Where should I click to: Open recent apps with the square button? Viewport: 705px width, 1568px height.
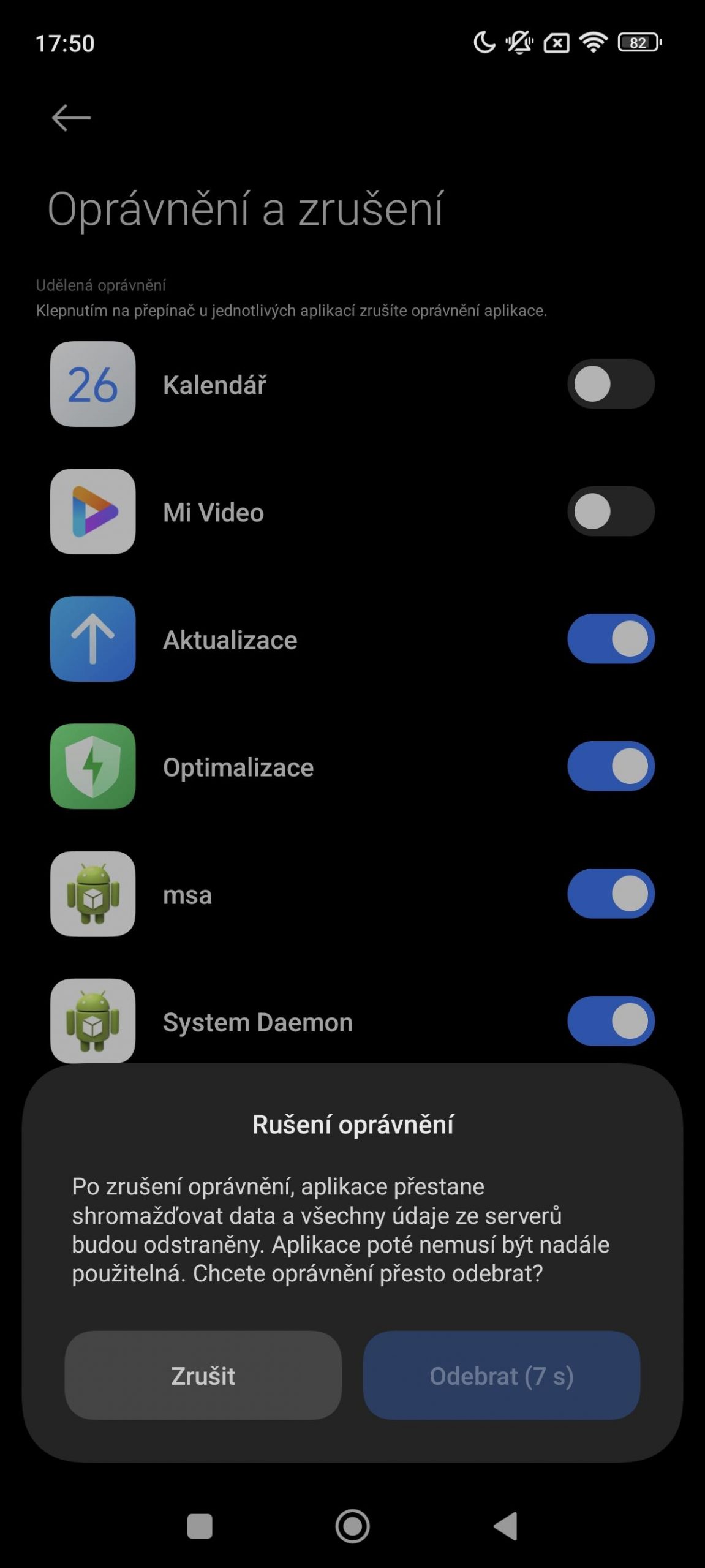[200, 1526]
